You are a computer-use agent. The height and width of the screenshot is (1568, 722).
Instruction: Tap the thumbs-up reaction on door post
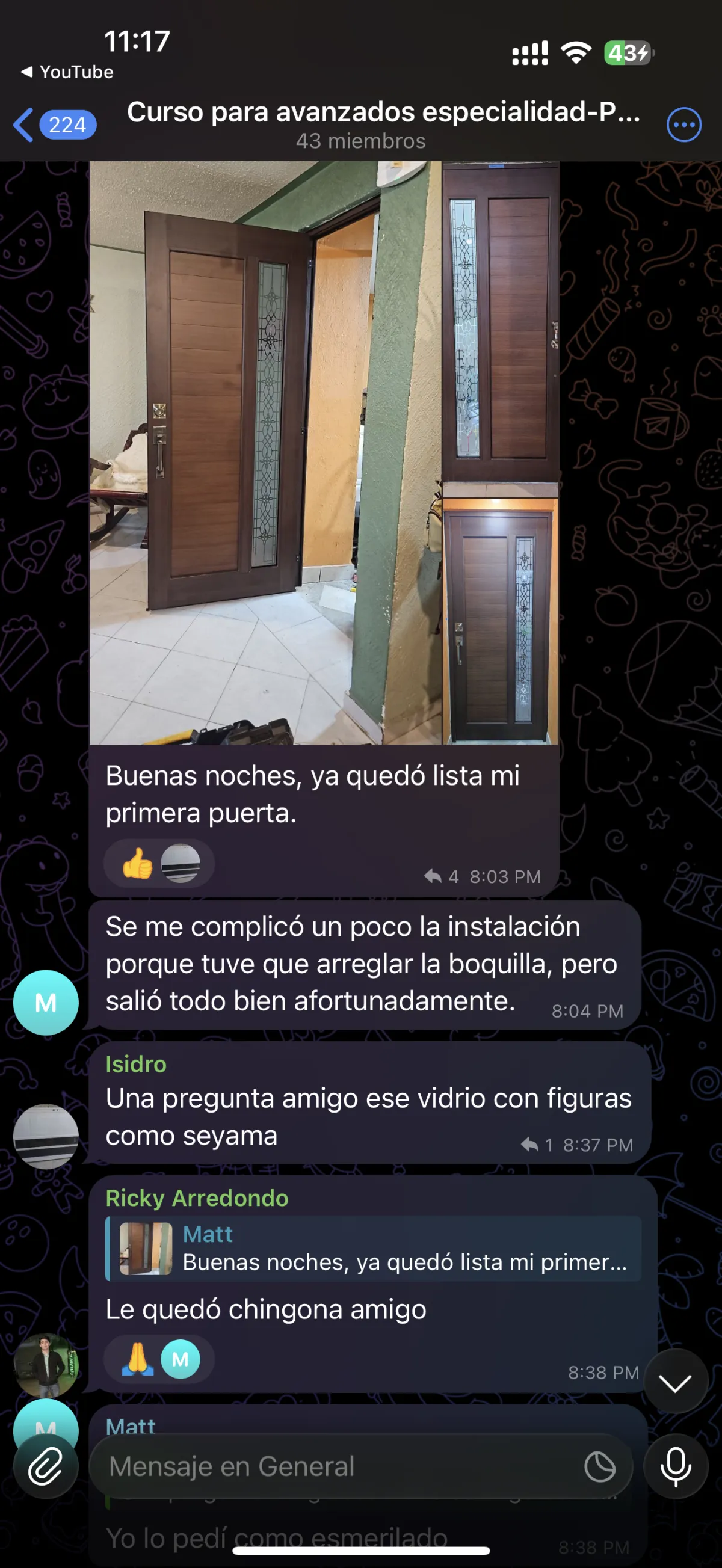(x=138, y=863)
